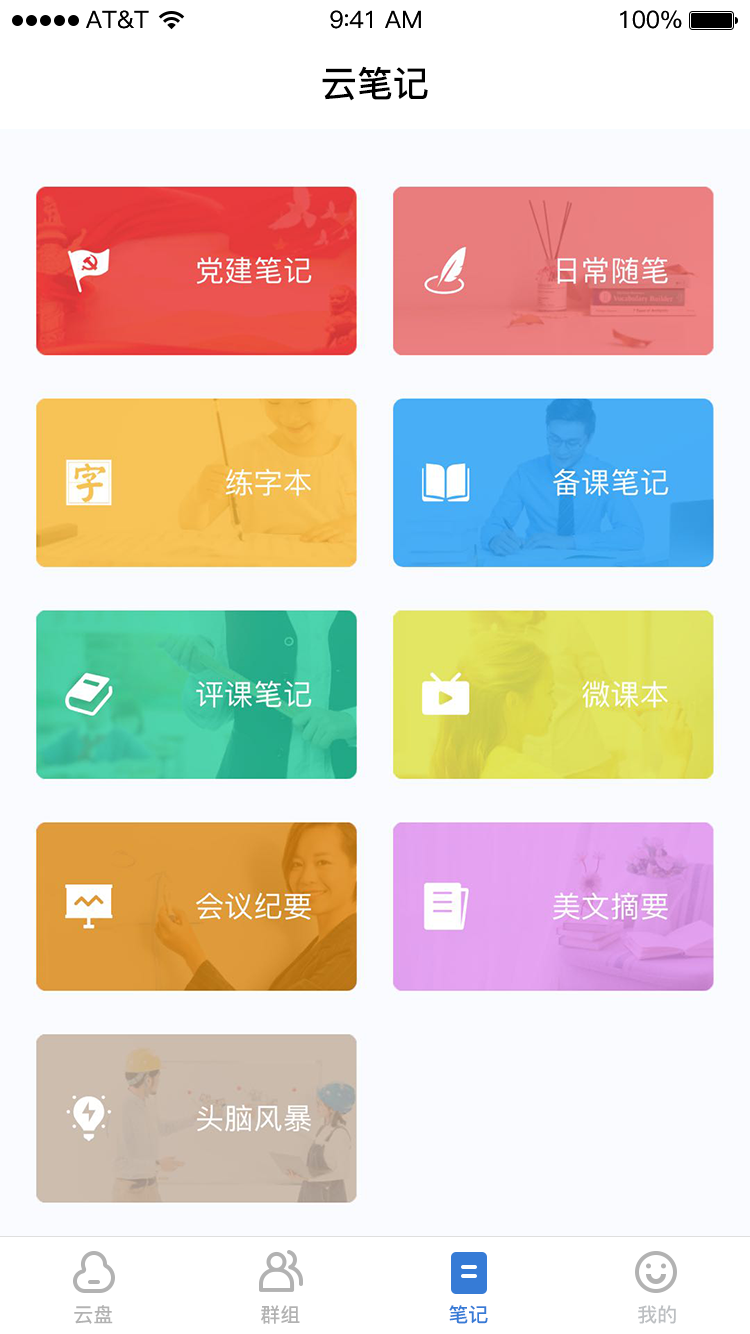The width and height of the screenshot is (750, 1334).
Task: Open the 备课笔记 card
Action: (x=553, y=483)
